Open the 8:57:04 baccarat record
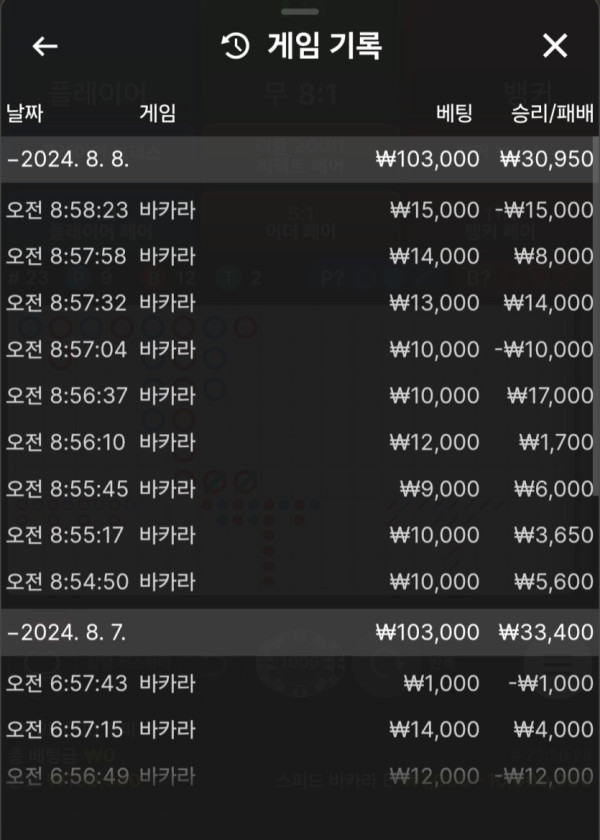This screenshot has width=600, height=840. coord(300,350)
